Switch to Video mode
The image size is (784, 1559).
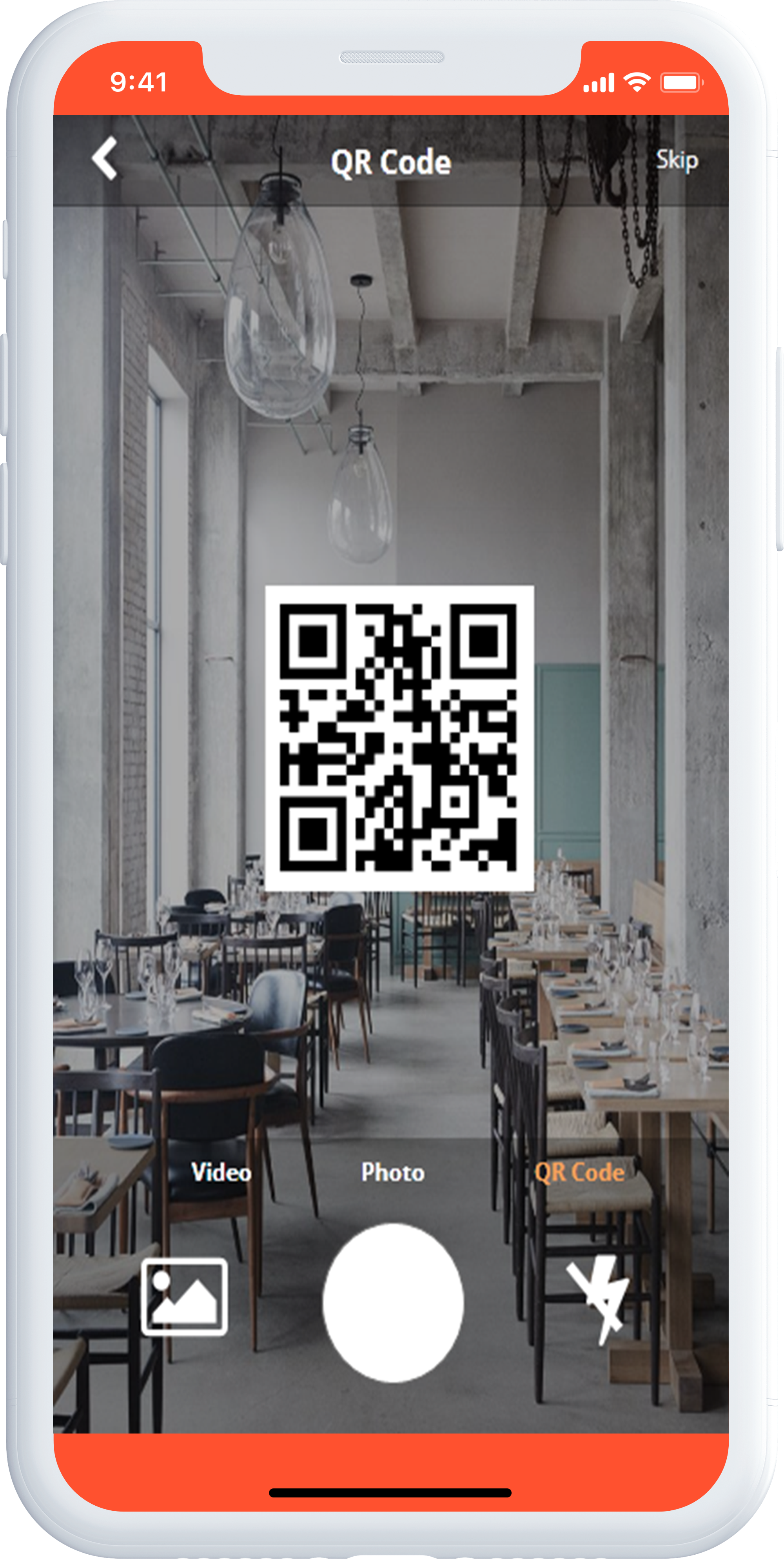[x=221, y=1172]
